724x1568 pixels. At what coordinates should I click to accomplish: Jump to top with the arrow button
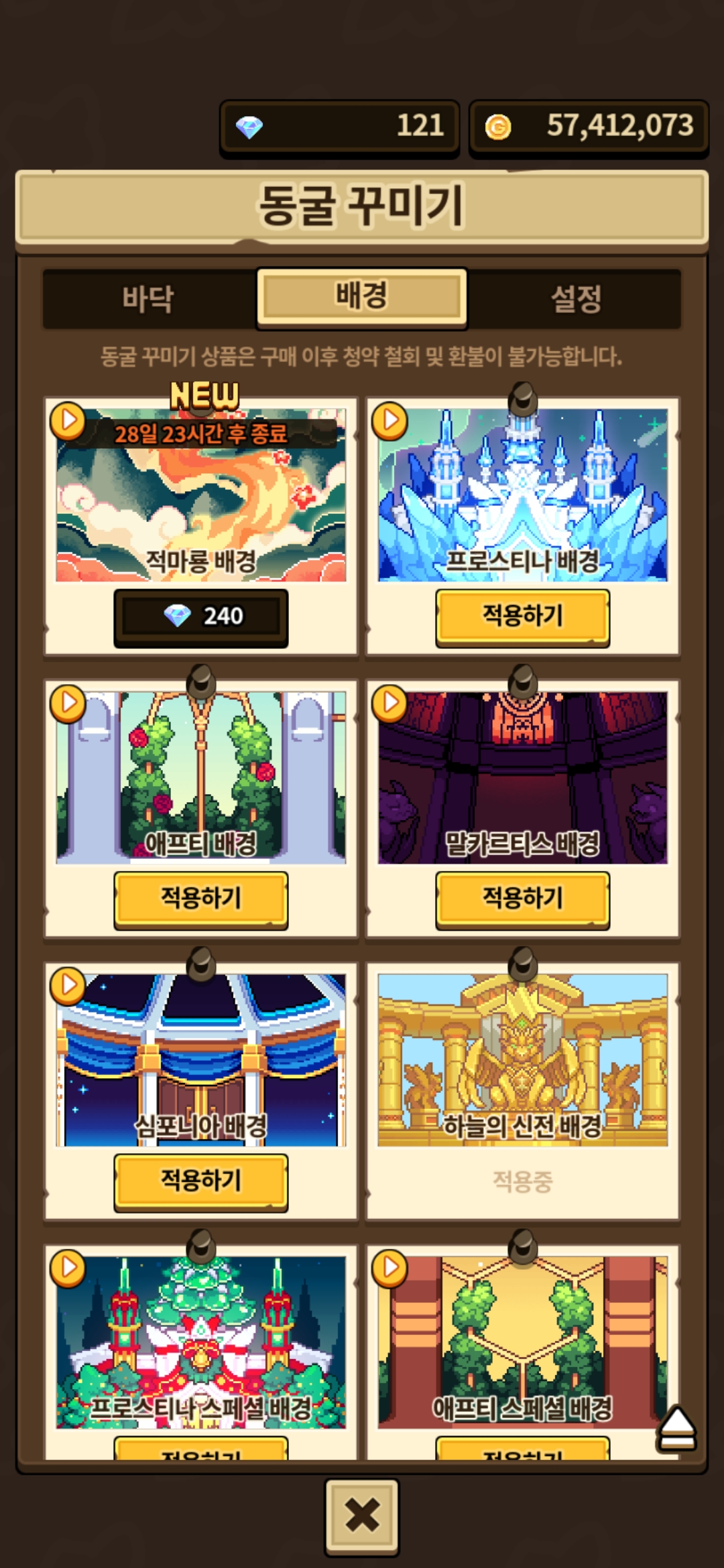click(x=677, y=1429)
